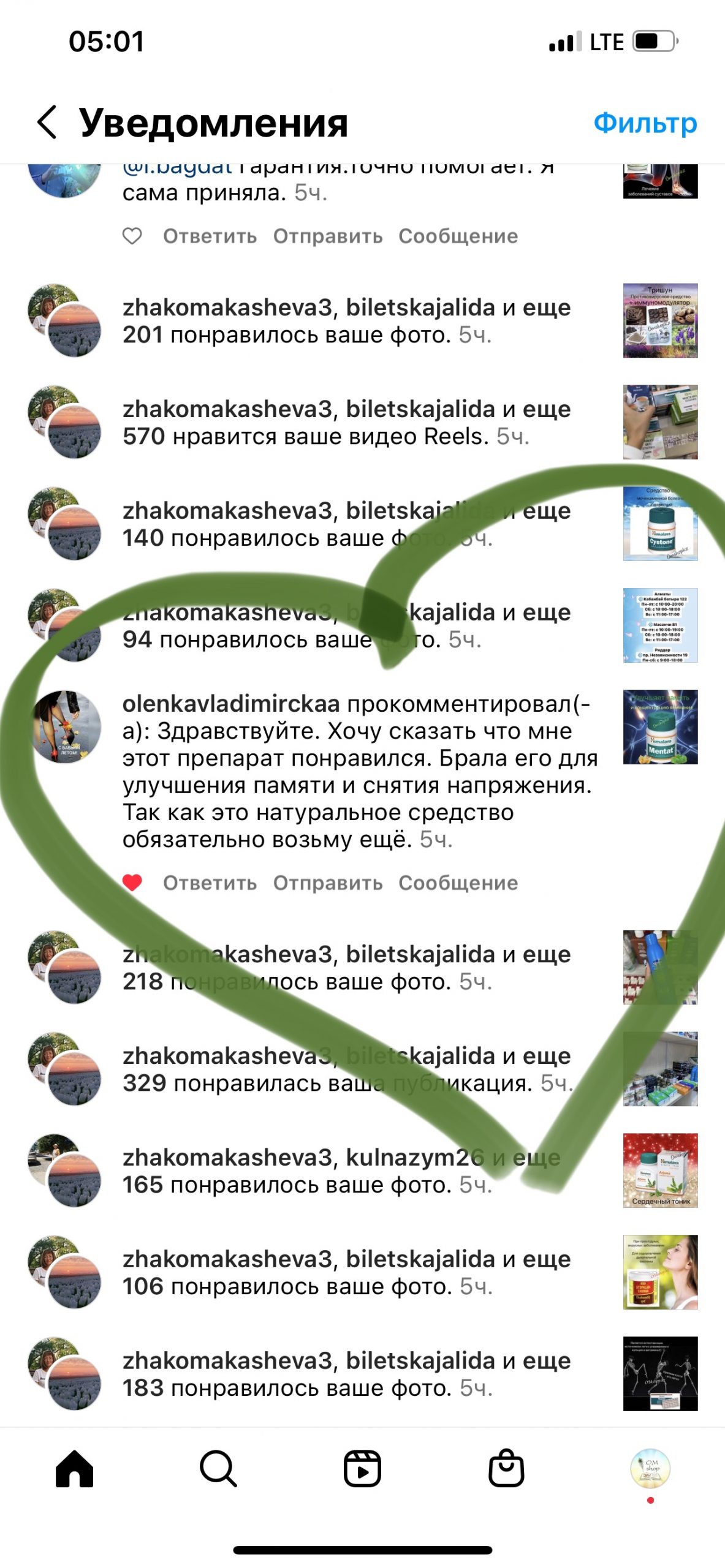Open the 329 likes publication notification
Image resolution: width=725 pixels, height=1568 pixels.
[x=346, y=1069]
